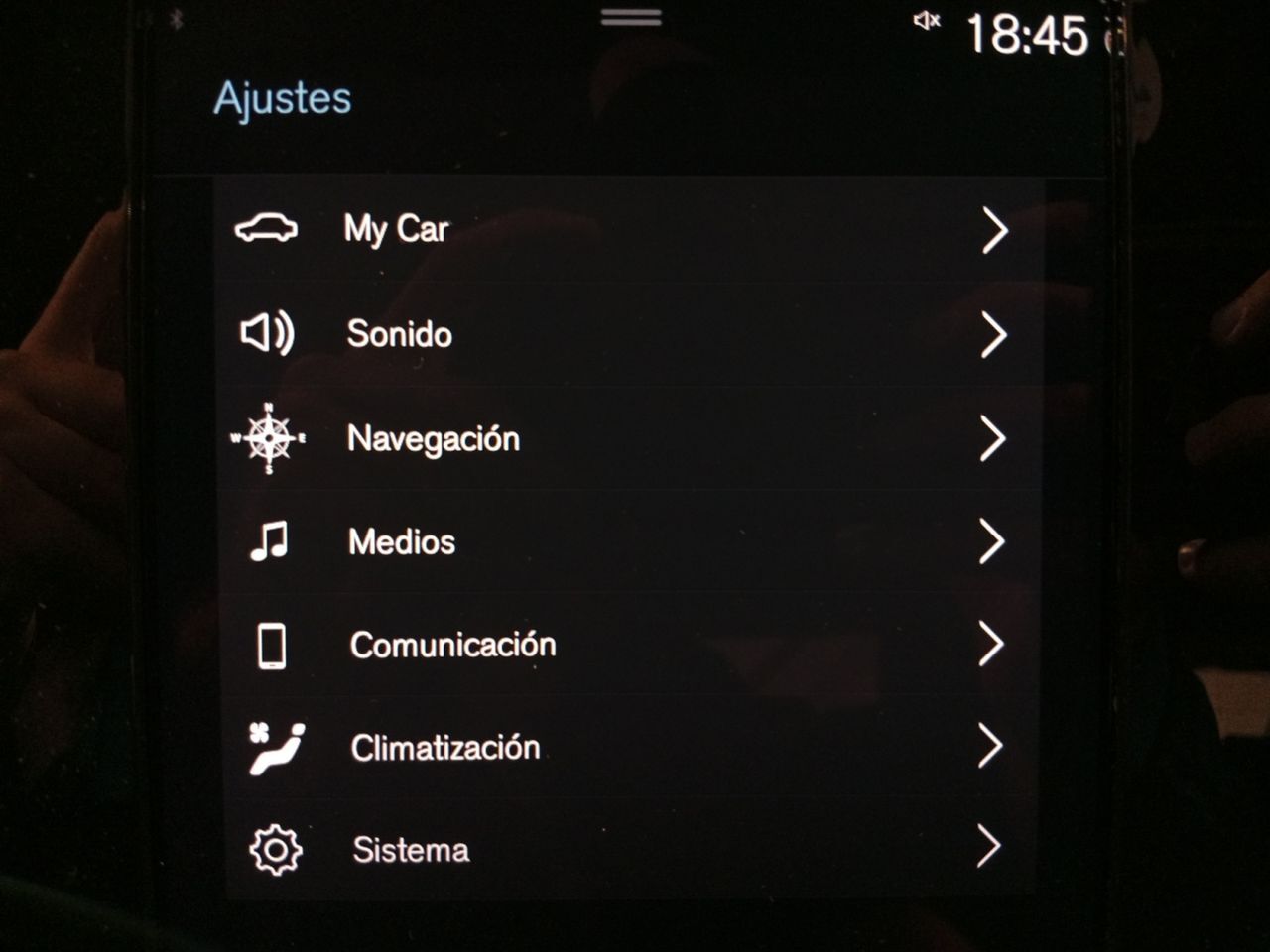Image resolution: width=1270 pixels, height=952 pixels.
Task: Open Sistema settings
Action: click(x=625, y=849)
